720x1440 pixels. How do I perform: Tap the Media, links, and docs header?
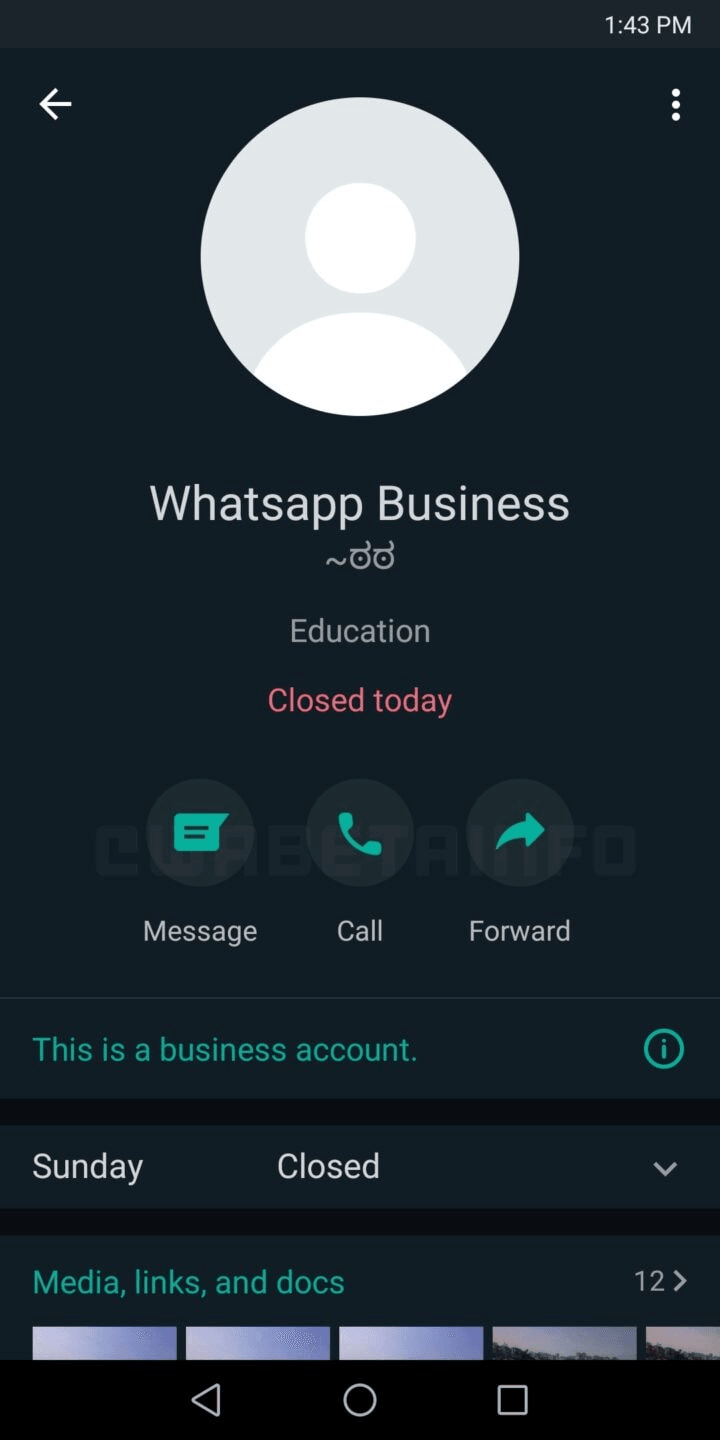[x=188, y=1281]
